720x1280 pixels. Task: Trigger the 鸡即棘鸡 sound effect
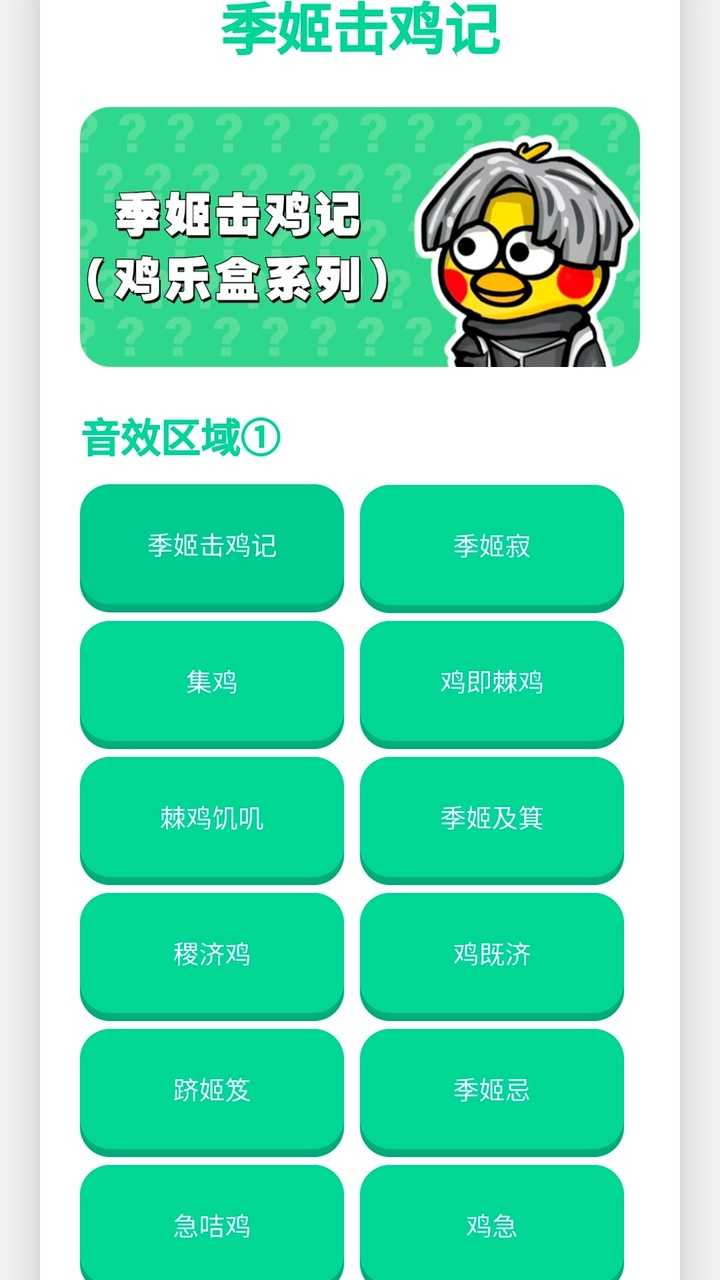coord(491,682)
